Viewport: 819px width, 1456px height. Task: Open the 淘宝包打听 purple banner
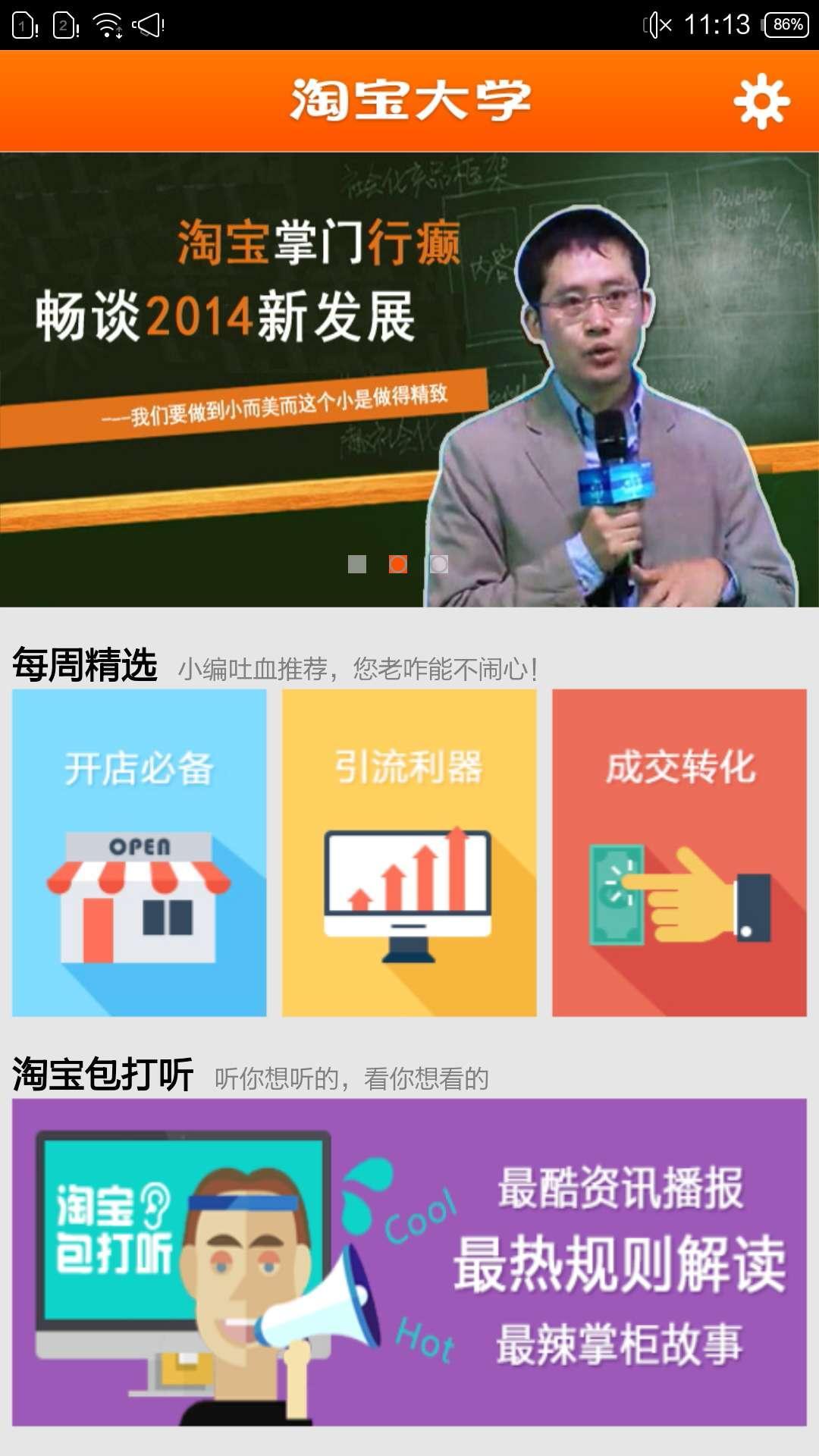[x=409, y=1262]
